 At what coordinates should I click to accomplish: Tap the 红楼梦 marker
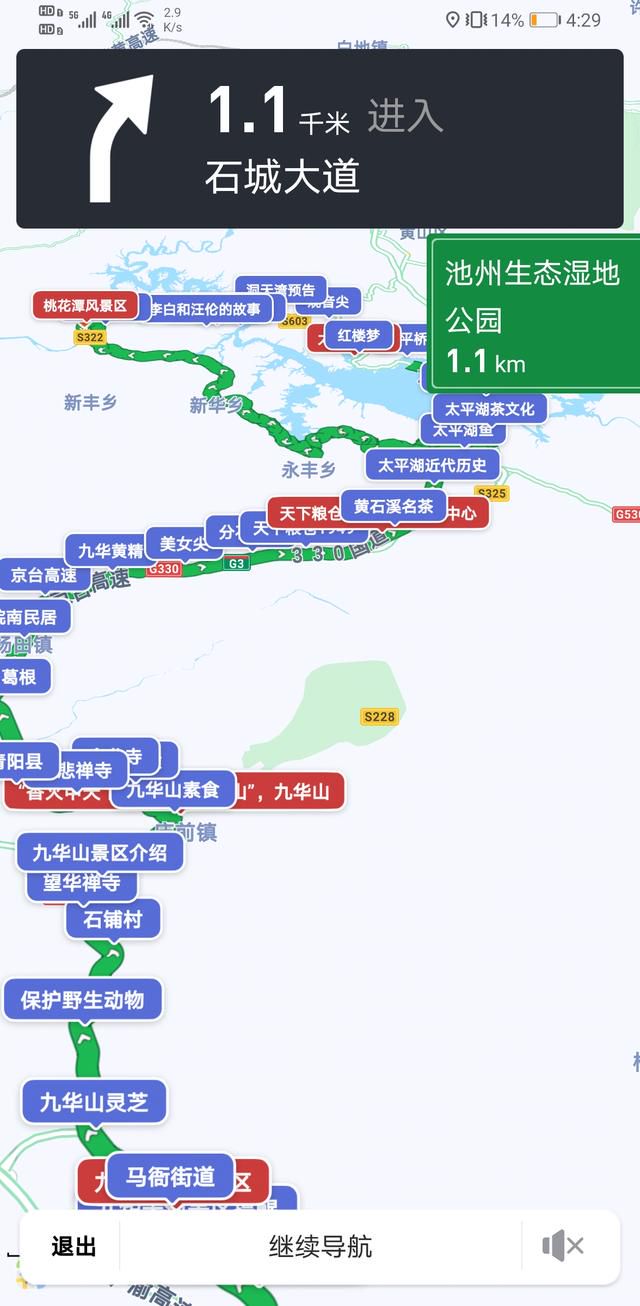358,335
